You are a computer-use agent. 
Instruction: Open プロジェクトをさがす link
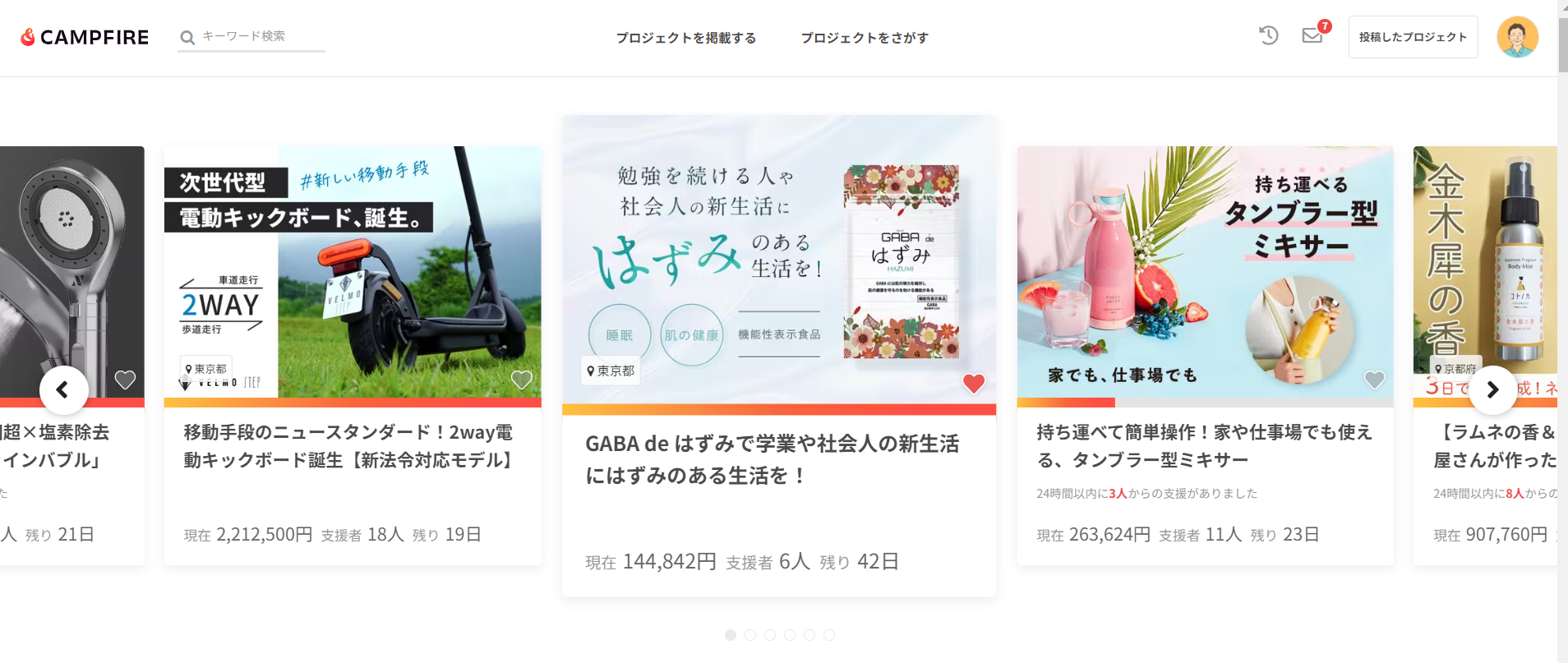coord(865,38)
